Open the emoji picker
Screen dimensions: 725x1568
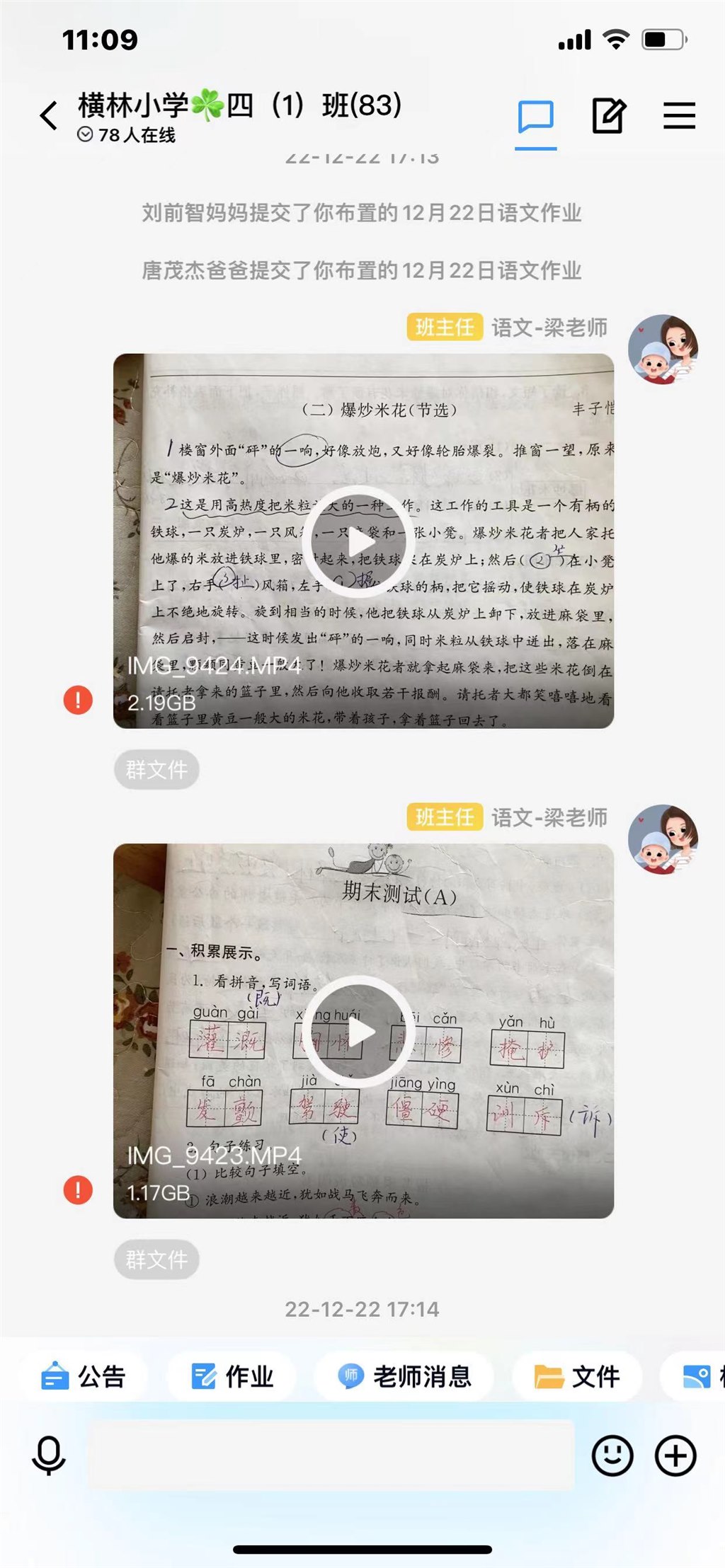click(612, 1455)
